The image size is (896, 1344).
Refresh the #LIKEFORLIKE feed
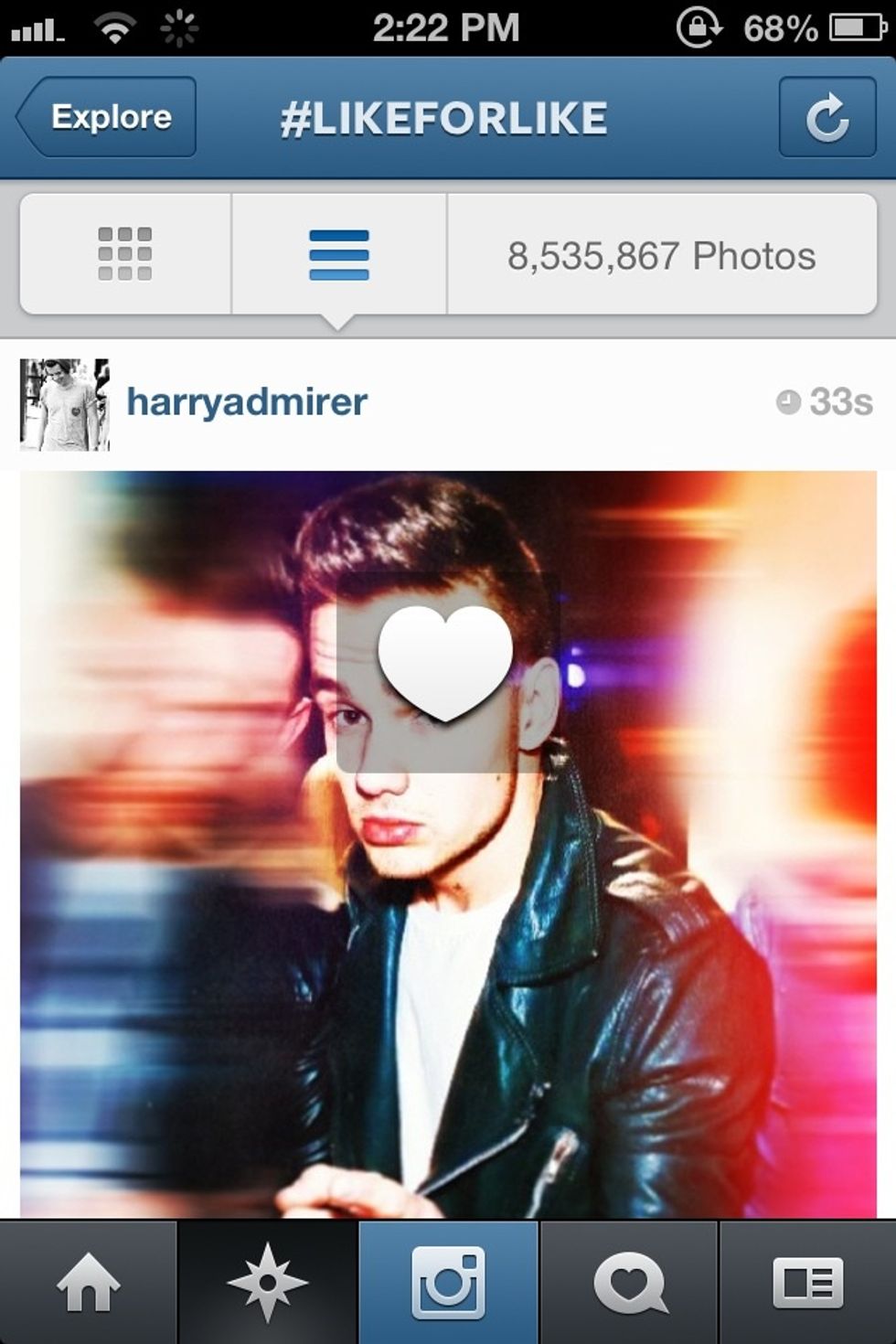(827, 118)
